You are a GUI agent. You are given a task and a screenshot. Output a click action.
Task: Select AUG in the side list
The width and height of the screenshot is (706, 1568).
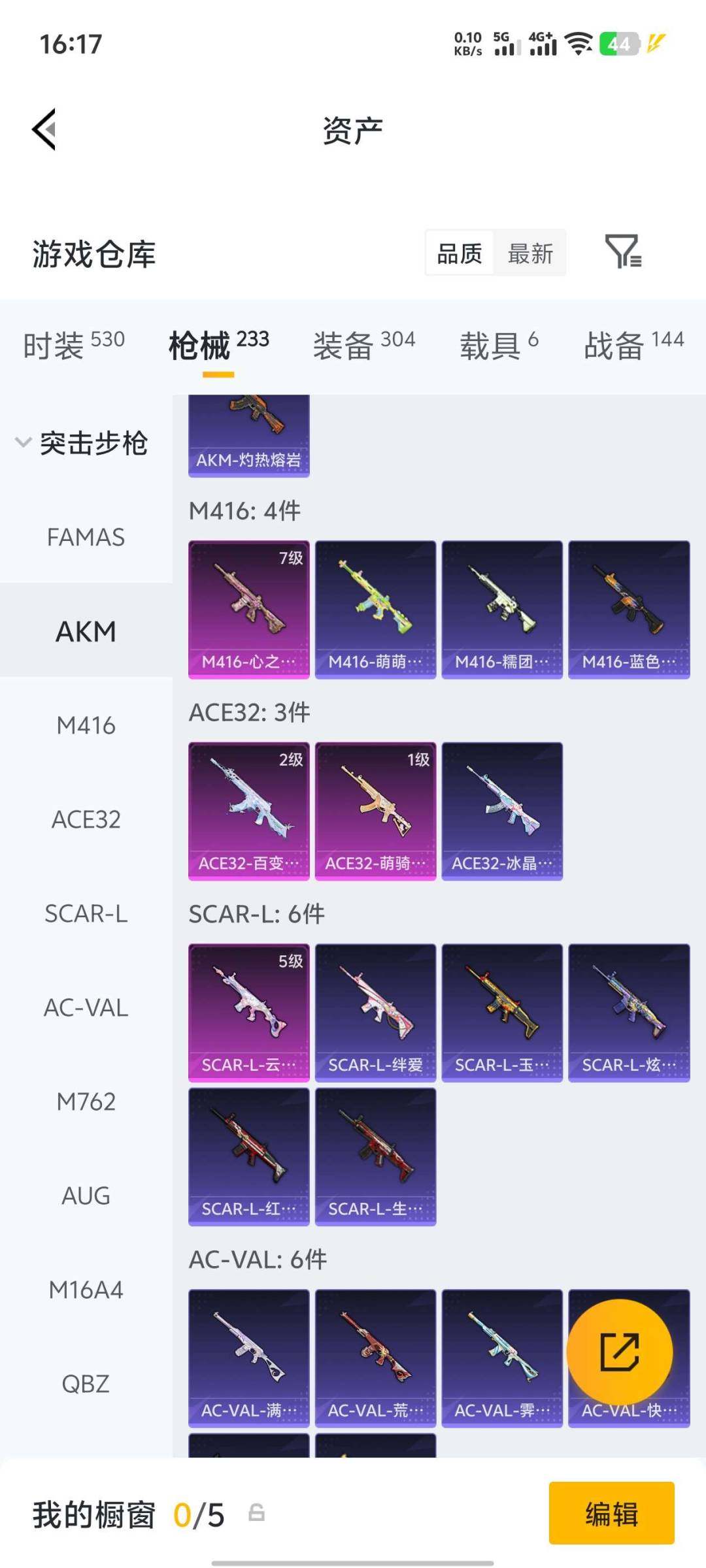pos(86,1196)
